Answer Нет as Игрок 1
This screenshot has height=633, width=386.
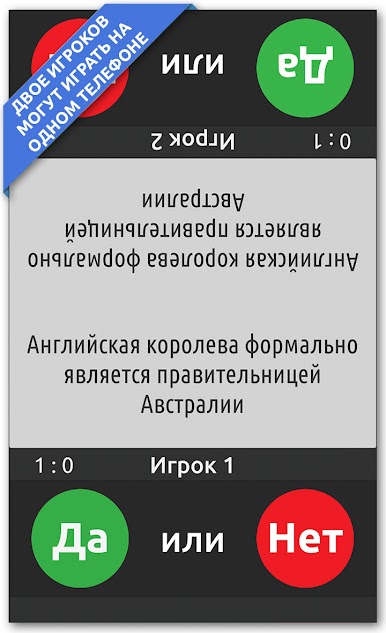tap(305, 538)
